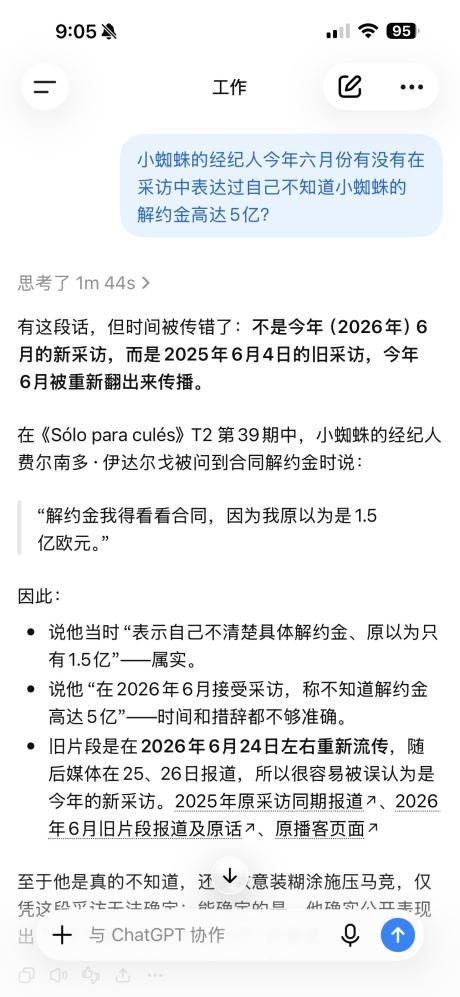Start voice dictation with the microphone
Viewport: 460px width, 997px height.
pos(350,935)
